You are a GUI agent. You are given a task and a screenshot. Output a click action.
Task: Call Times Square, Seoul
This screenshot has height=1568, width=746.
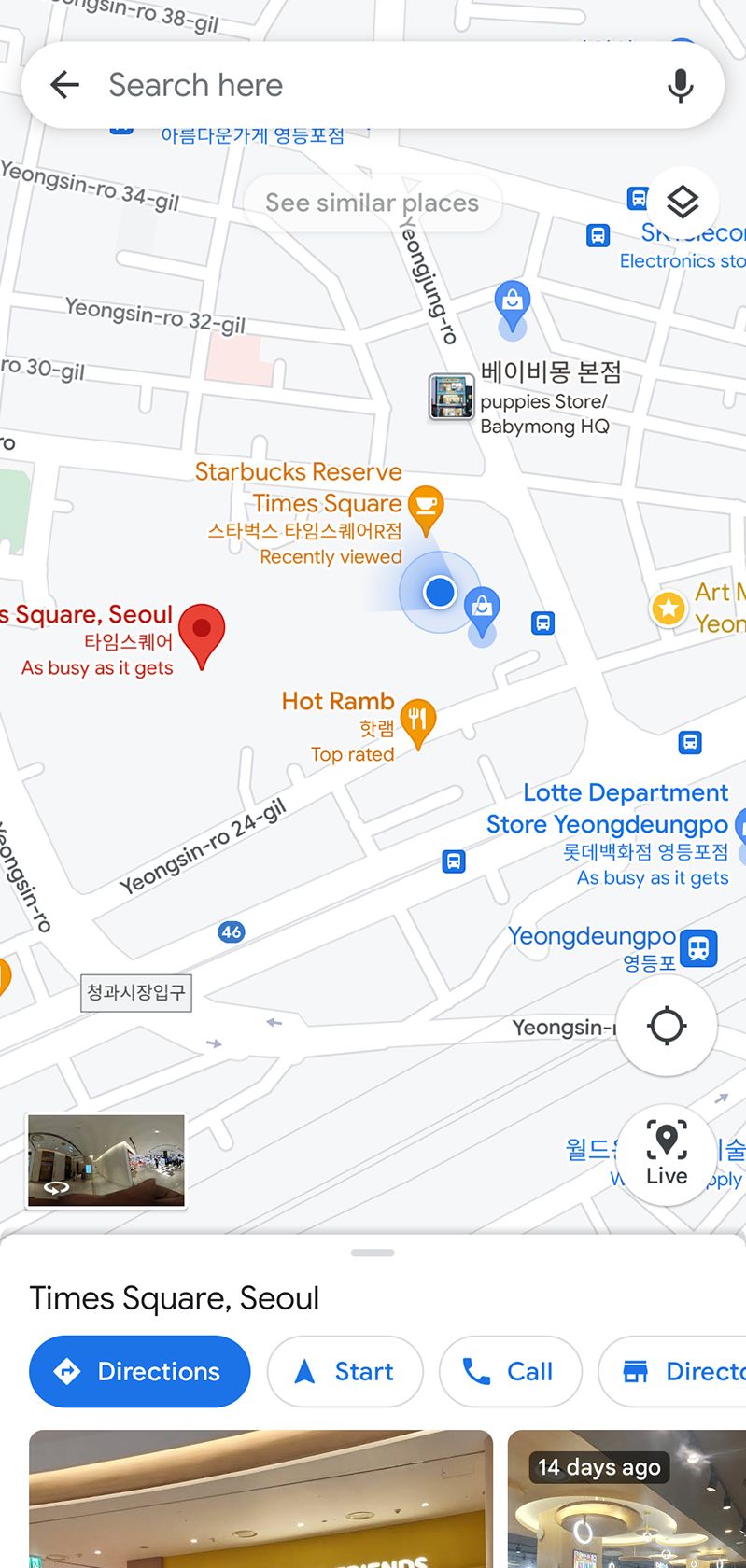point(511,1371)
